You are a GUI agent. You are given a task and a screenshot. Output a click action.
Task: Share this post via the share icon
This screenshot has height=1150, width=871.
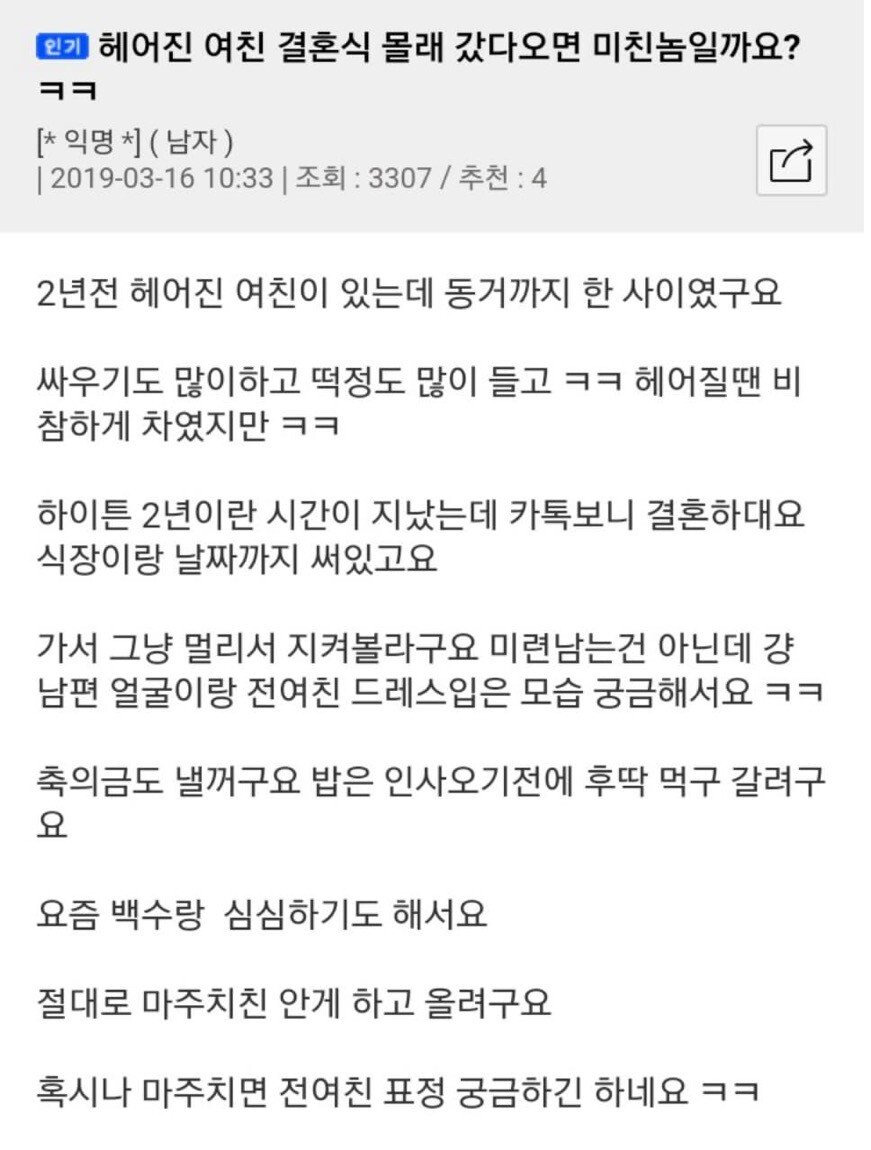click(791, 160)
